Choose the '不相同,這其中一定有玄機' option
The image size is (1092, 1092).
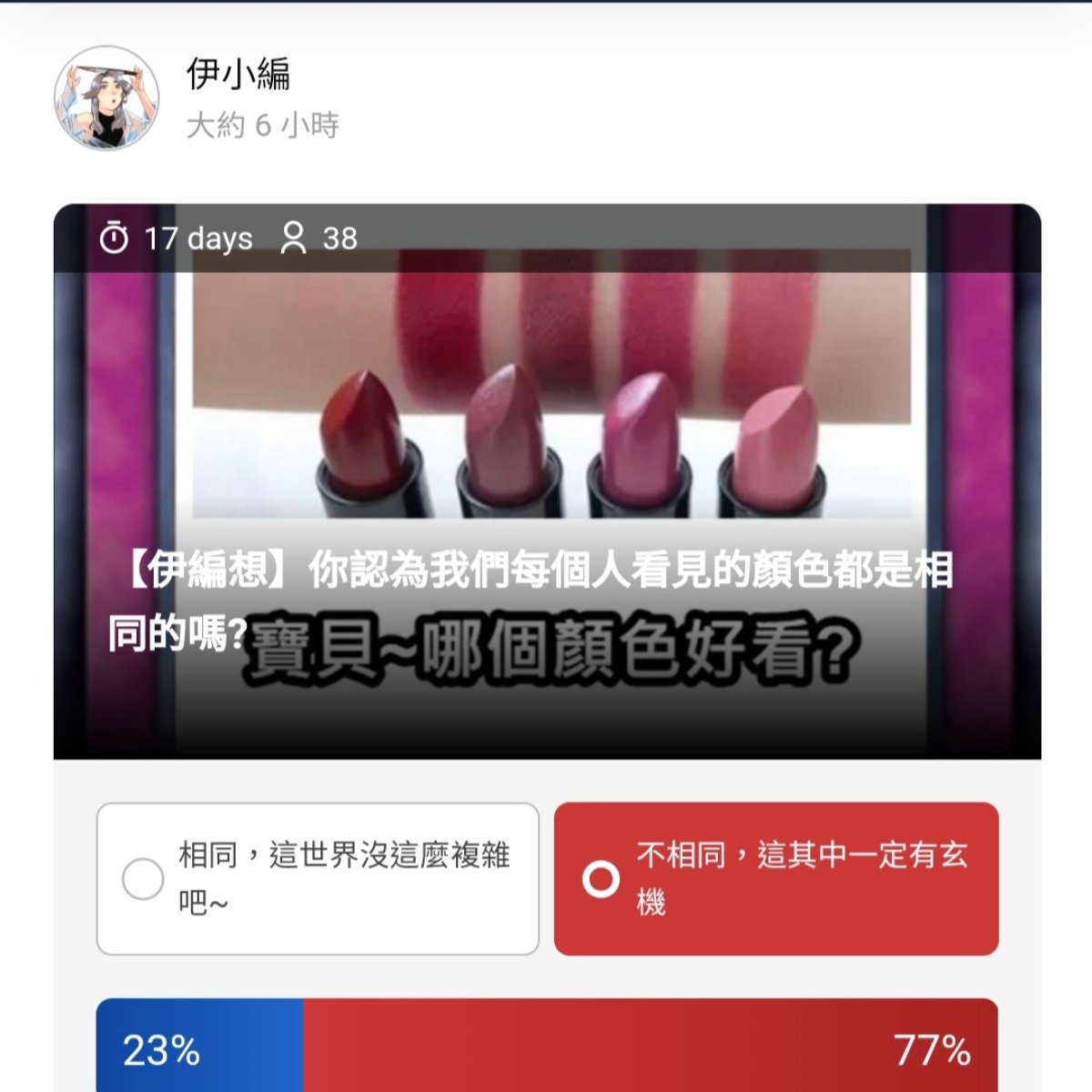click(775, 879)
